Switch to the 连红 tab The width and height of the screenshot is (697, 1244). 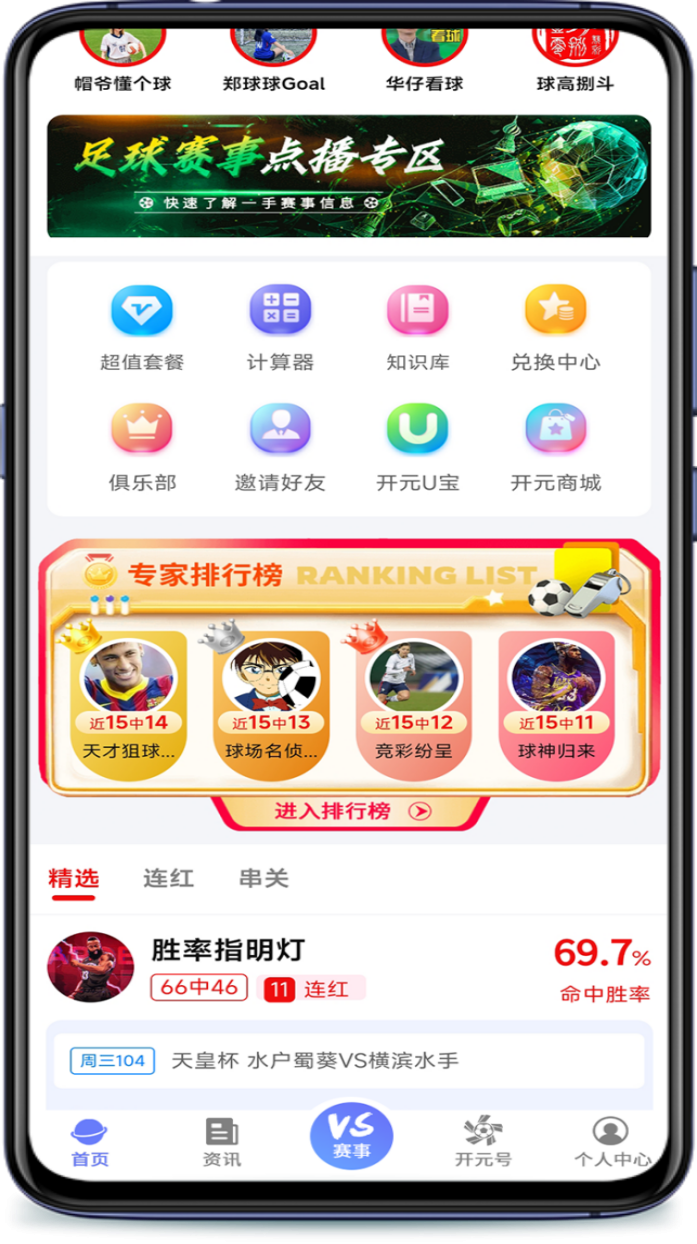coord(169,879)
